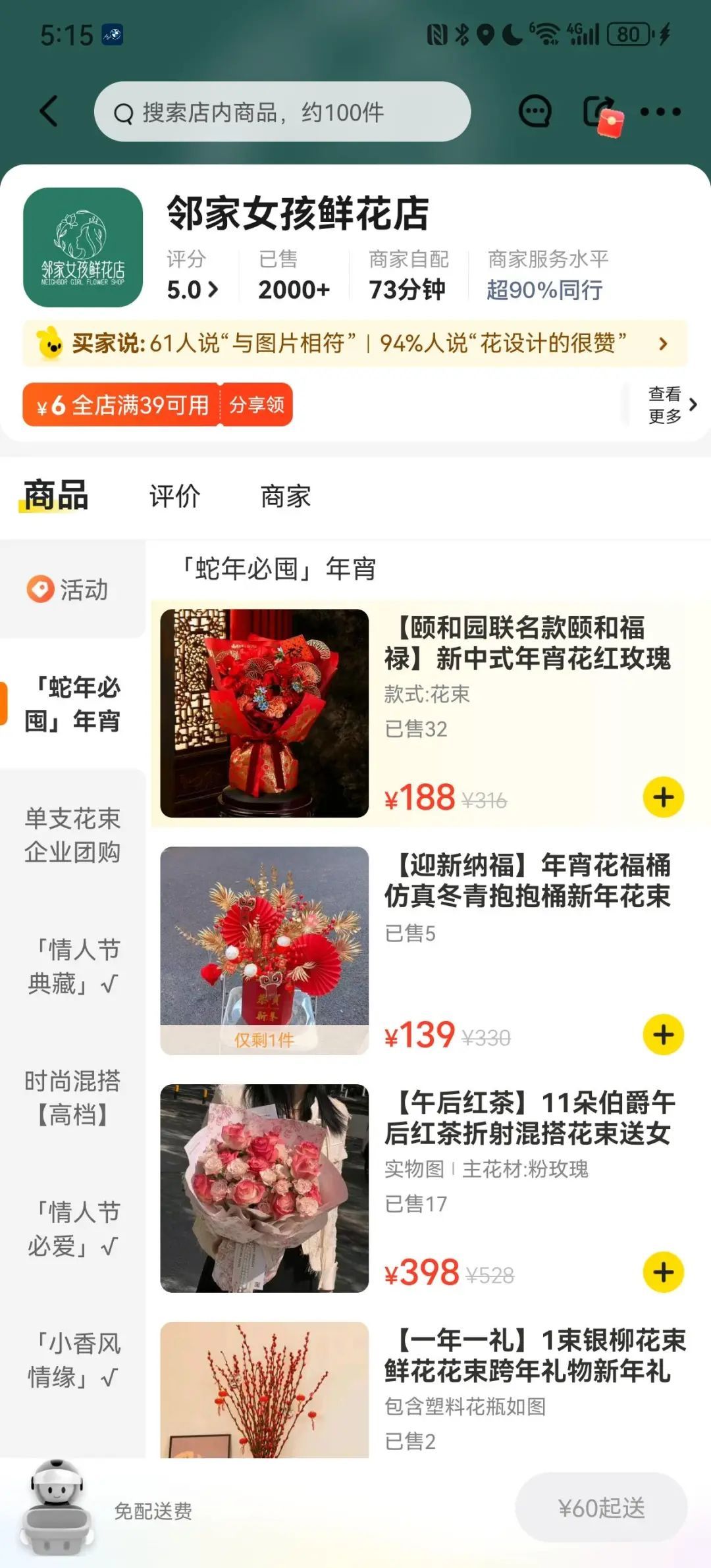Select the 活动 category
The width and height of the screenshot is (711, 1568).
(x=71, y=590)
